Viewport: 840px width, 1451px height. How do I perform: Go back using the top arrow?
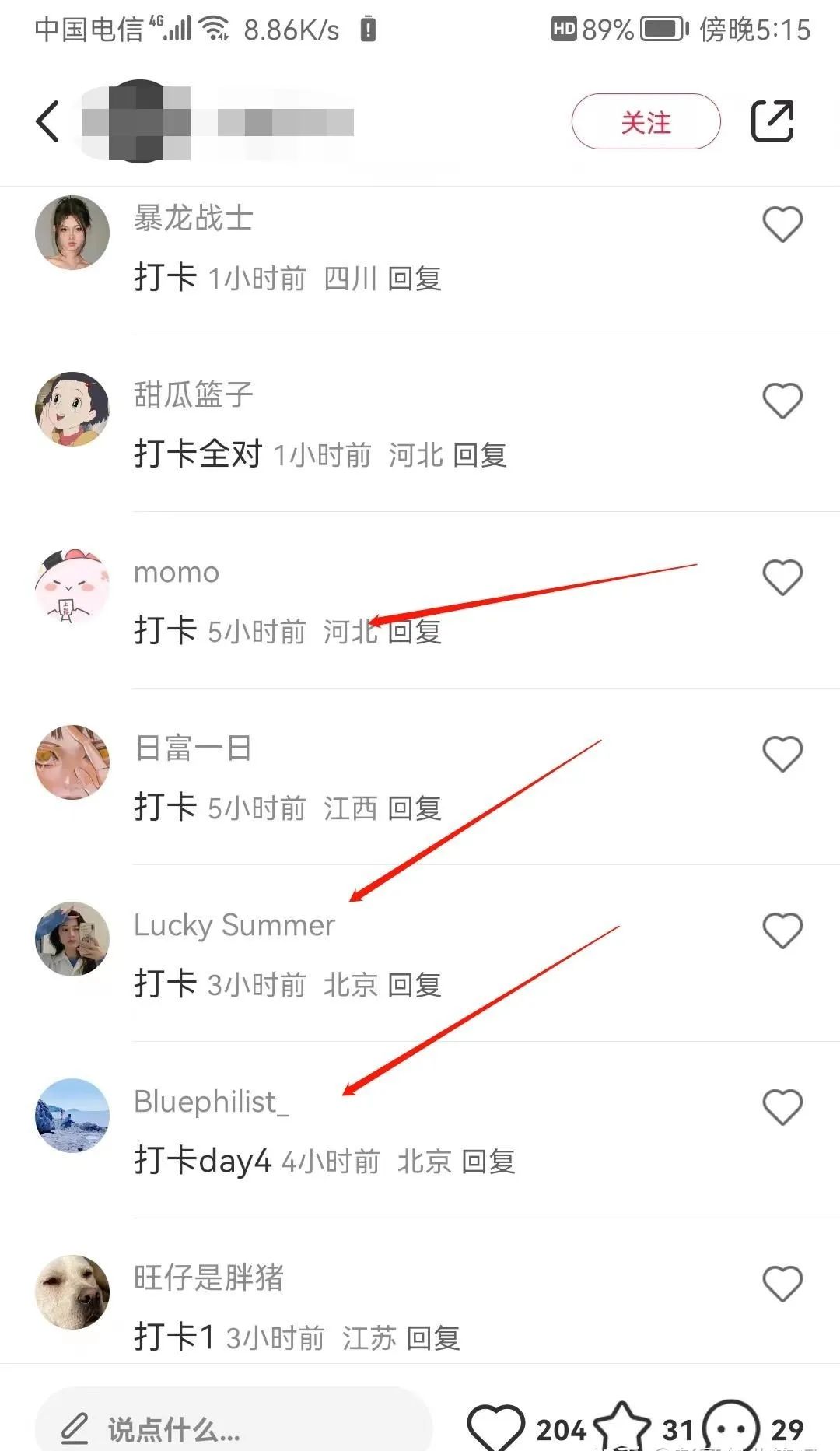(x=48, y=122)
